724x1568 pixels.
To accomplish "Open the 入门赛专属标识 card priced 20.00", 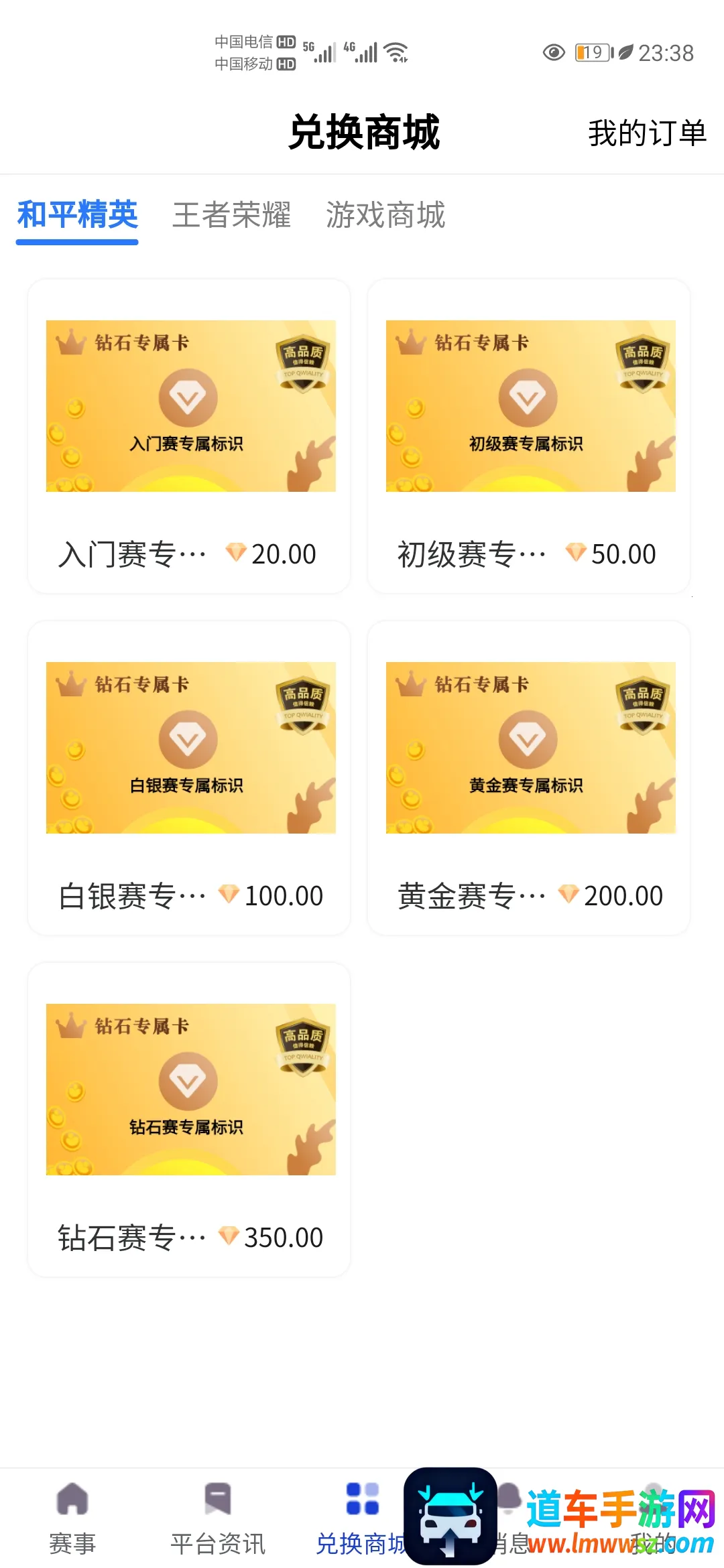I will click(190, 436).
